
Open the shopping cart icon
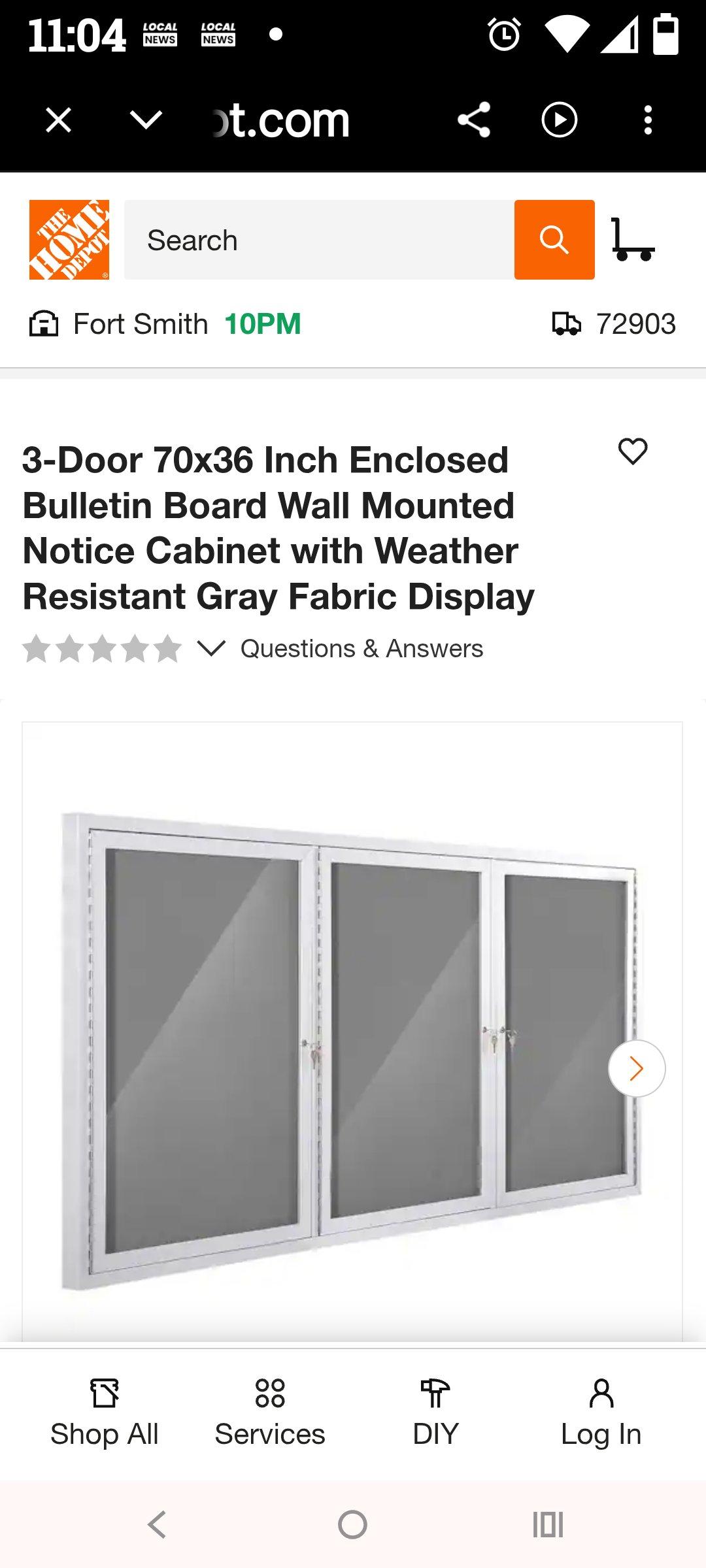pos(632,238)
